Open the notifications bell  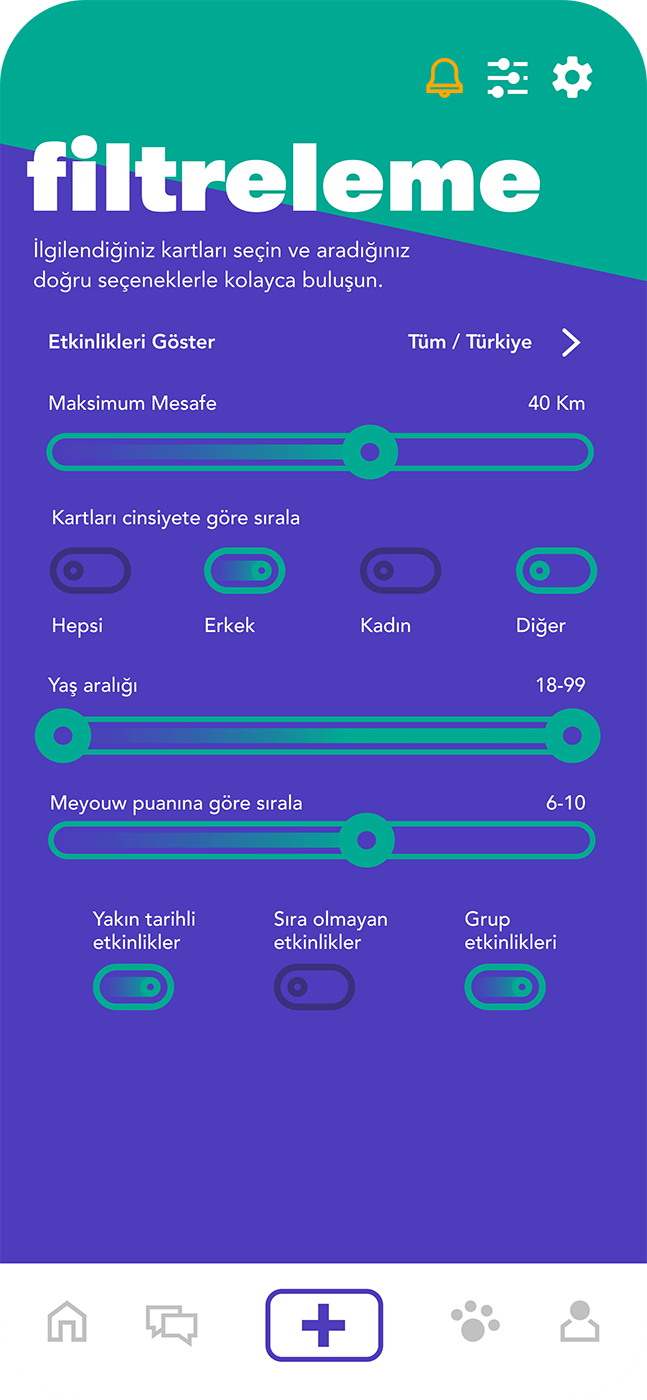tap(444, 77)
